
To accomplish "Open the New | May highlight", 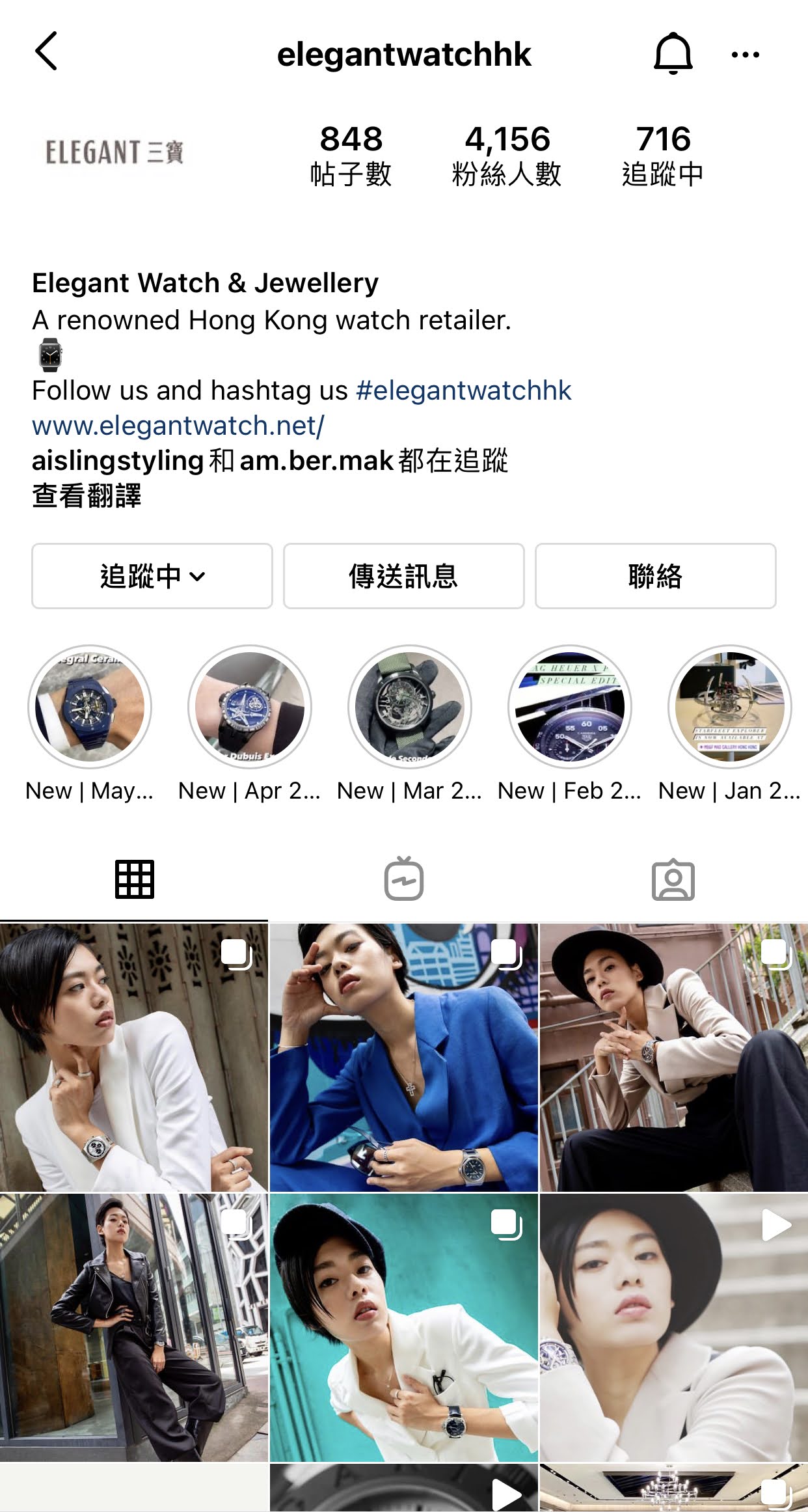I will pos(90,707).
